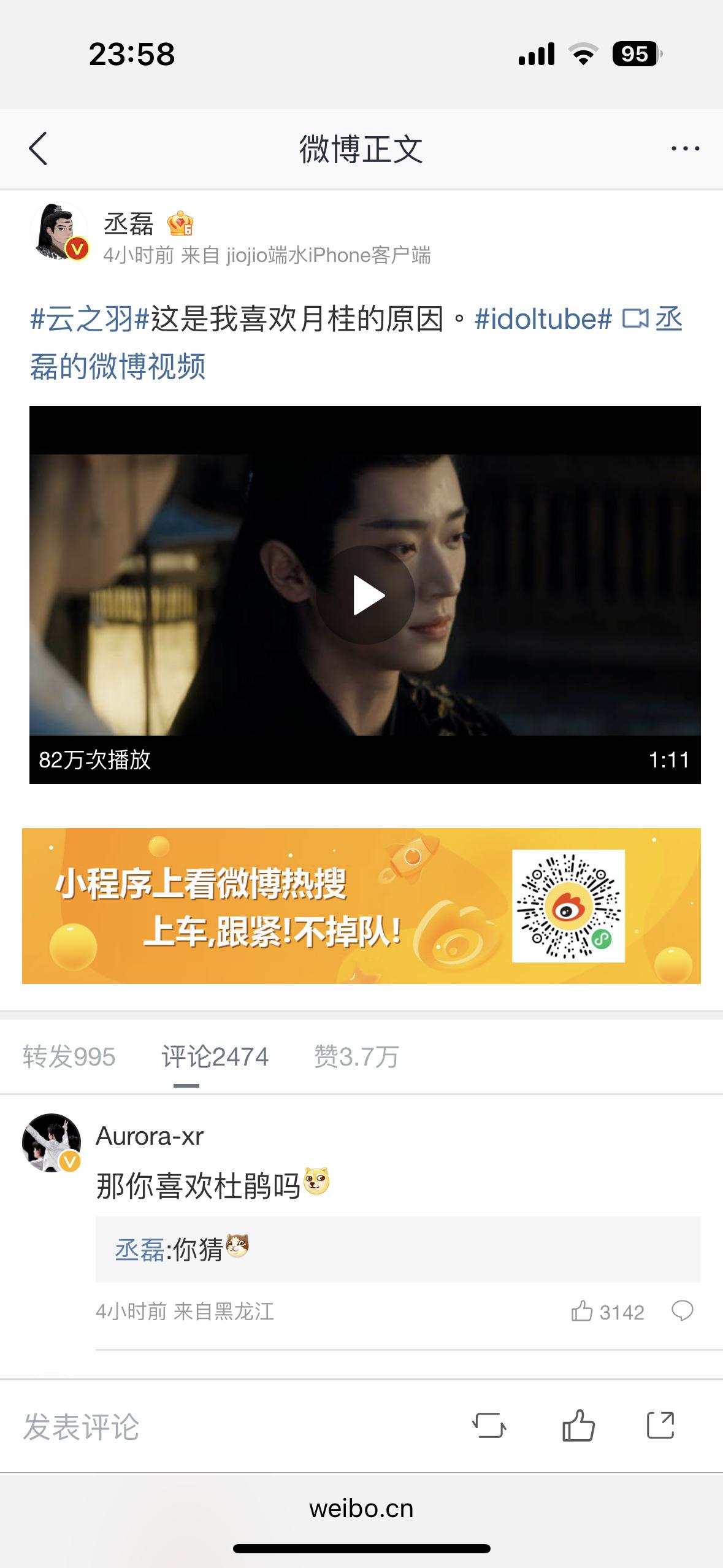The height and width of the screenshot is (1568, 723).
Task: Open 丞磊's profile avatar
Action: coord(59,232)
